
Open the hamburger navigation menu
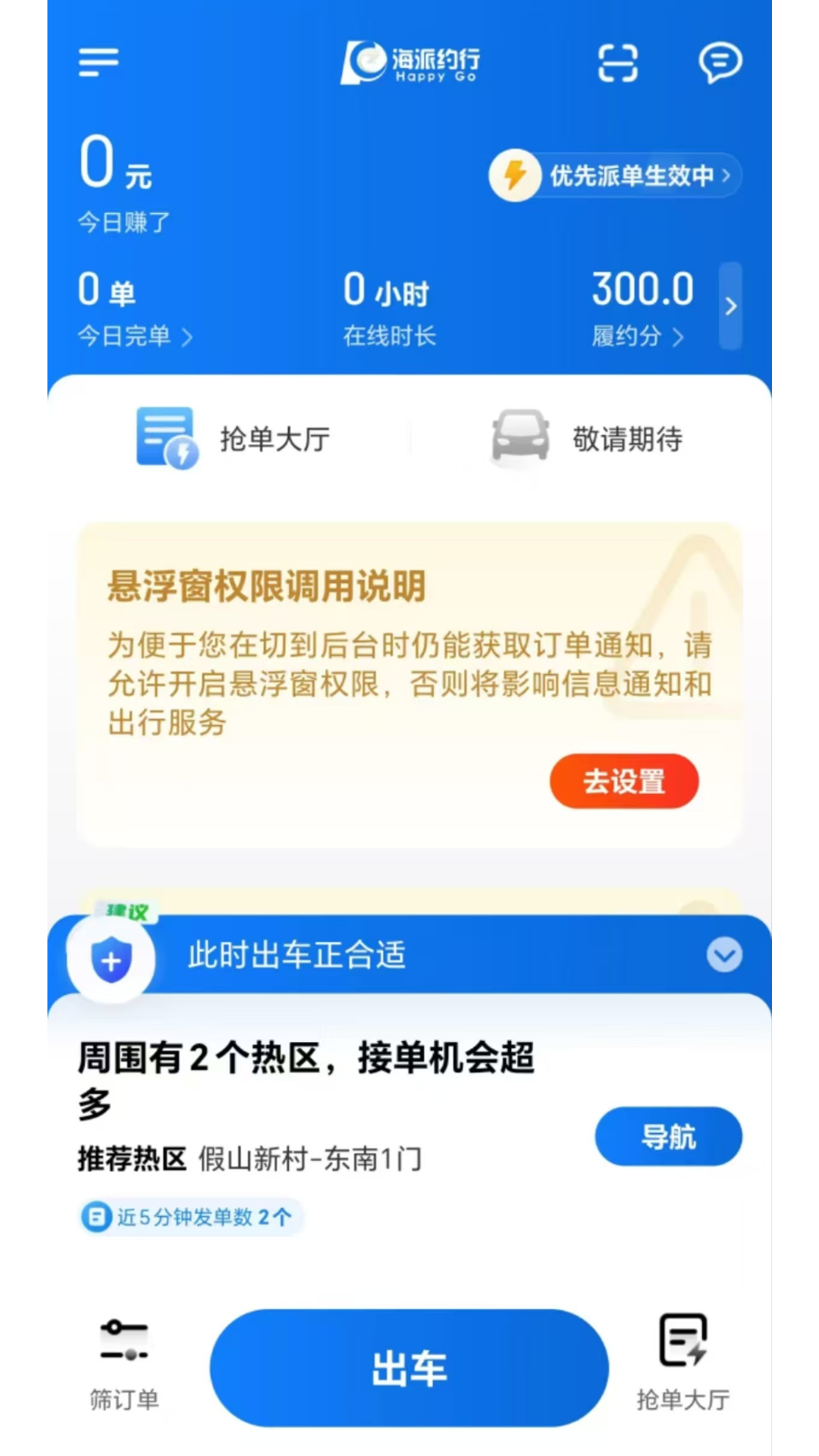[98, 62]
